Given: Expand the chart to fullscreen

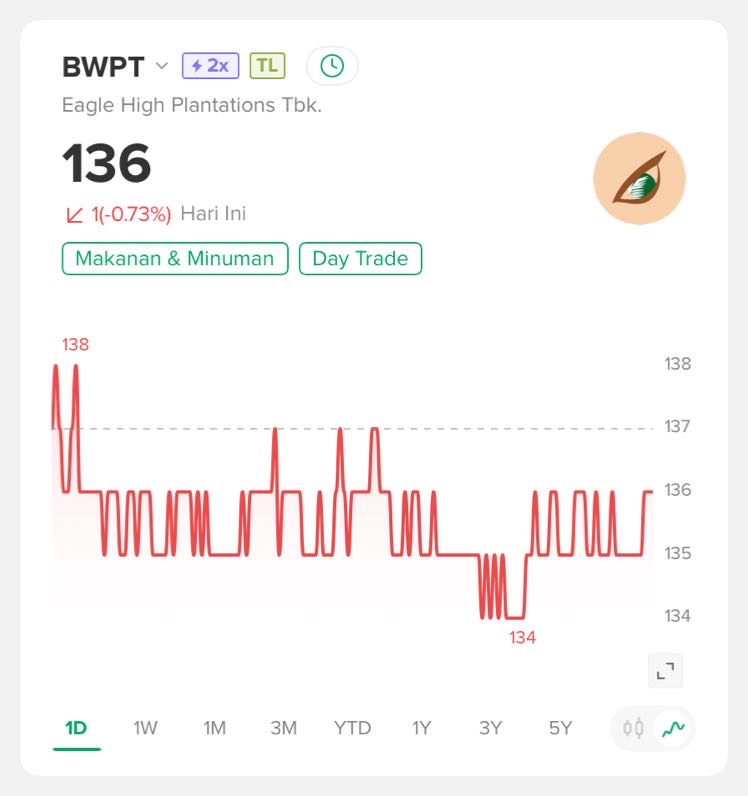Looking at the screenshot, I should click(x=666, y=672).
